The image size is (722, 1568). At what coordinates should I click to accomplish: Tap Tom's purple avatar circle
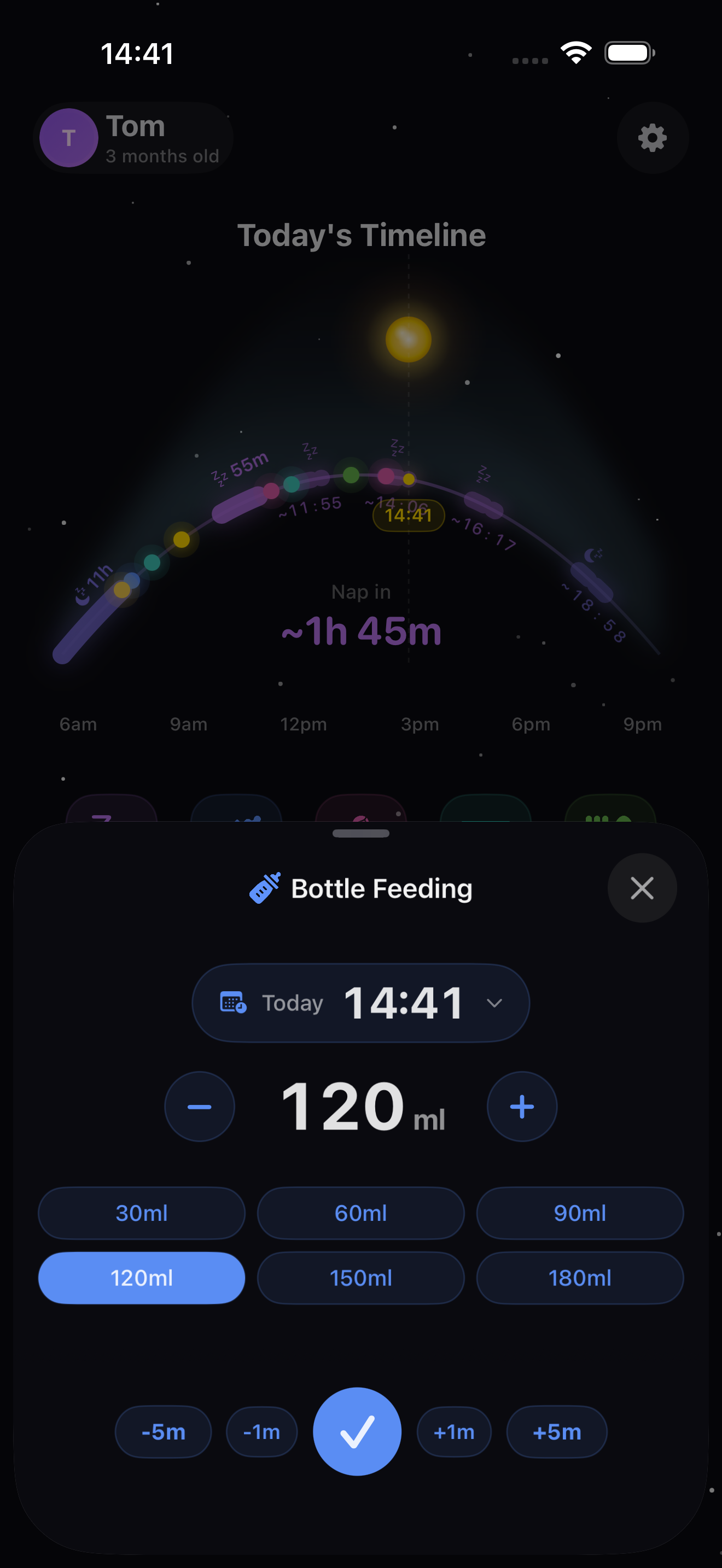point(68,138)
